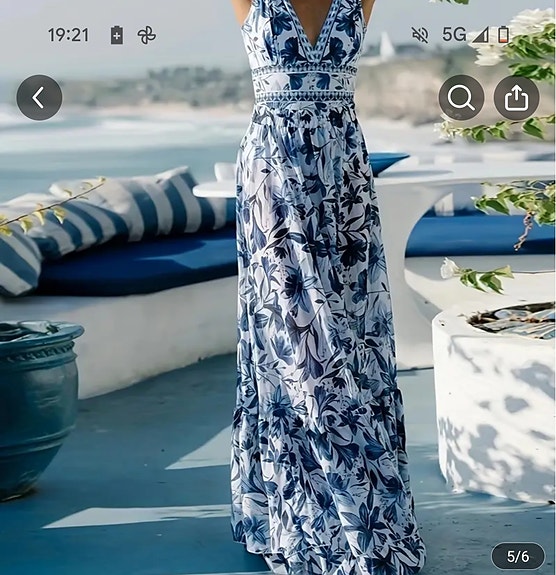Open the blue floral dress photo
The width and height of the screenshot is (556, 575).
278,288
